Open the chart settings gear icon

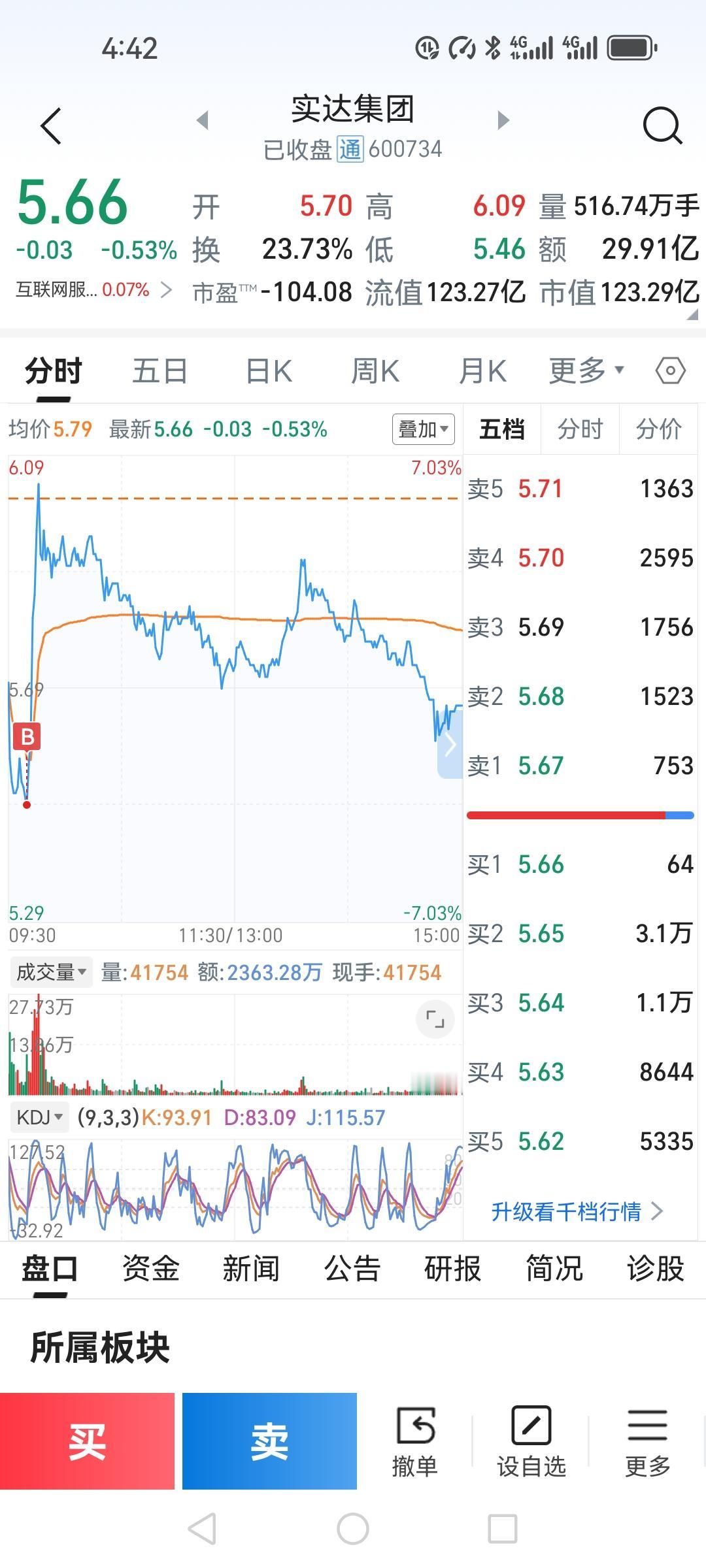click(x=671, y=370)
